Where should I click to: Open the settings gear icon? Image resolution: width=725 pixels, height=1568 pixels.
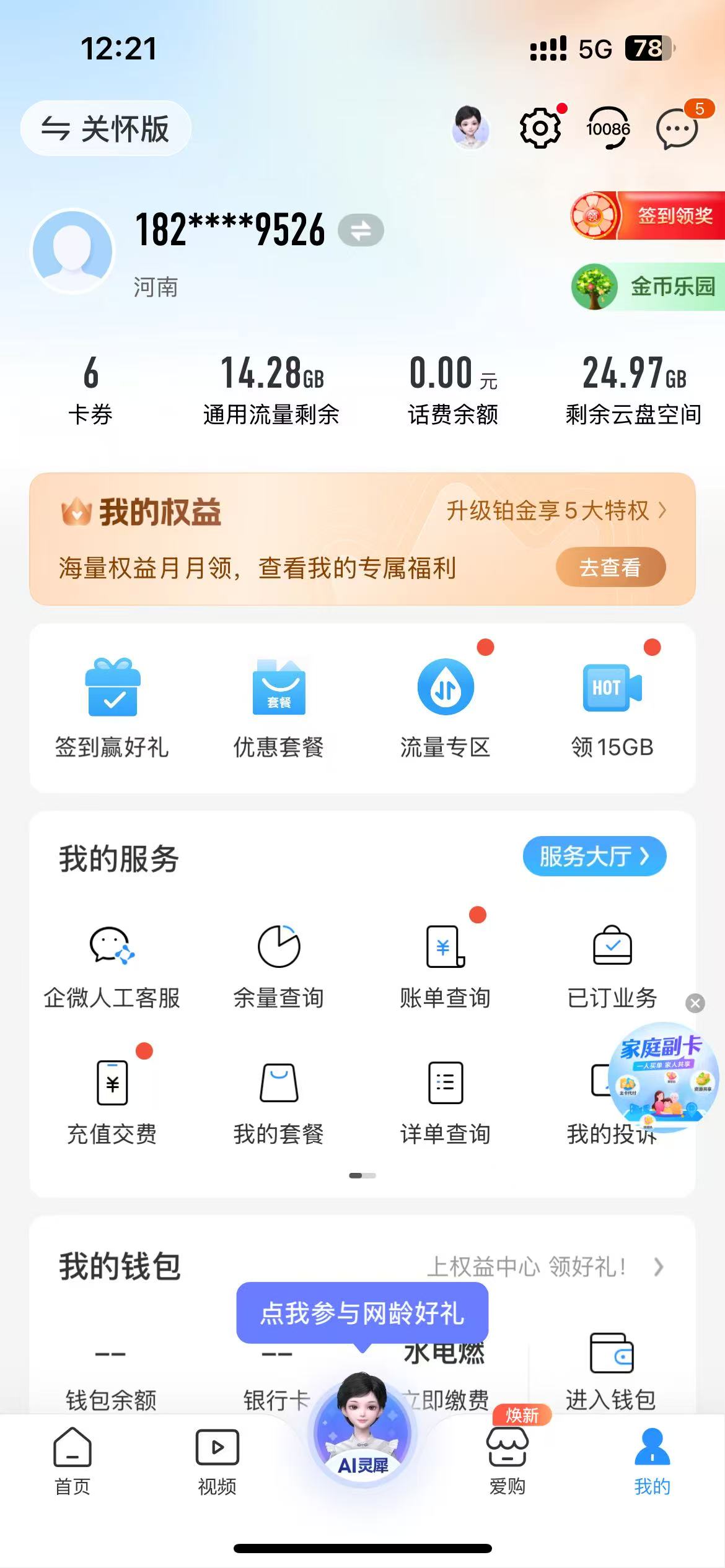click(x=540, y=128)
